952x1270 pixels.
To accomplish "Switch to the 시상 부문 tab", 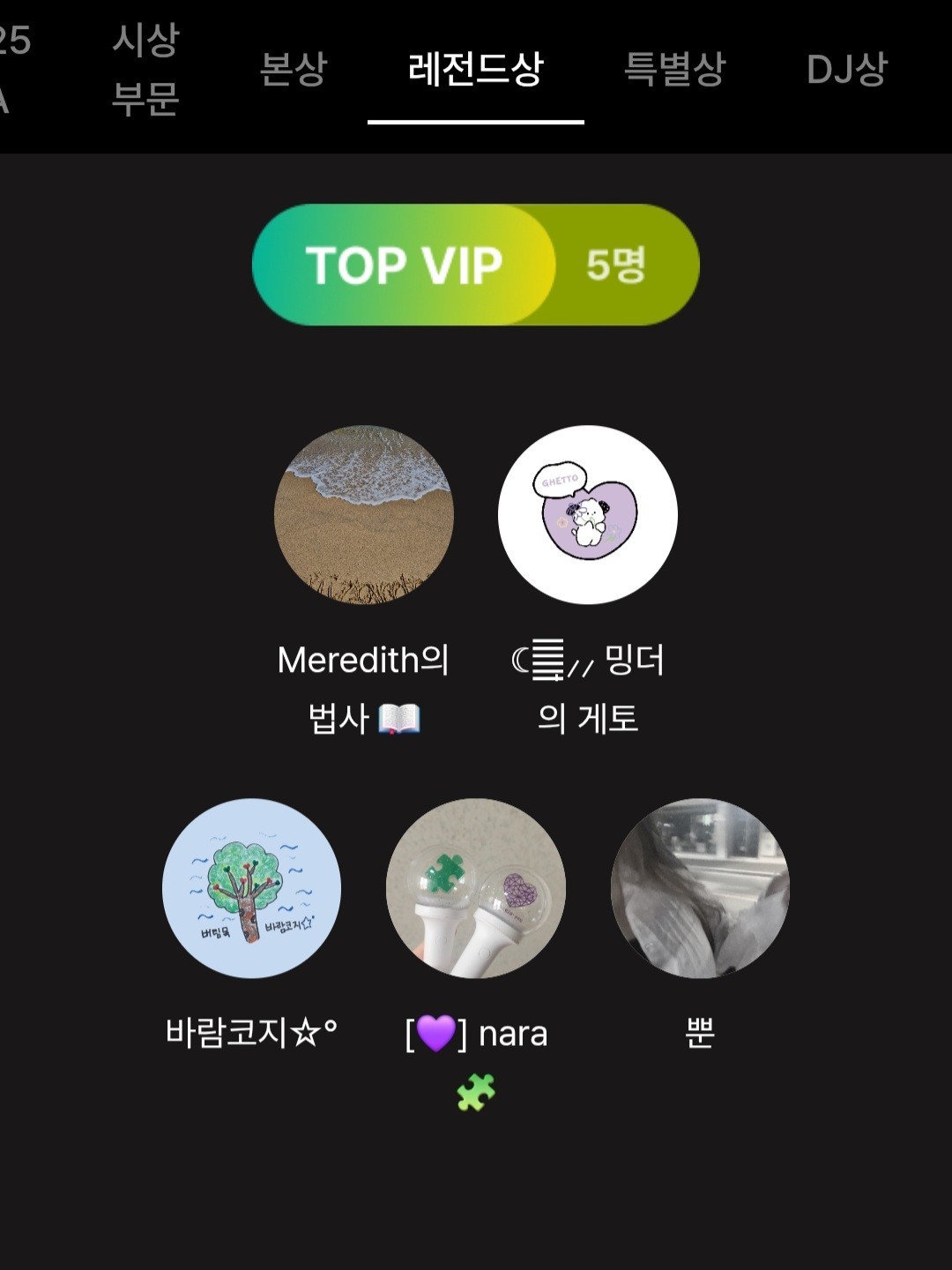I will click(x=145, y=70).
